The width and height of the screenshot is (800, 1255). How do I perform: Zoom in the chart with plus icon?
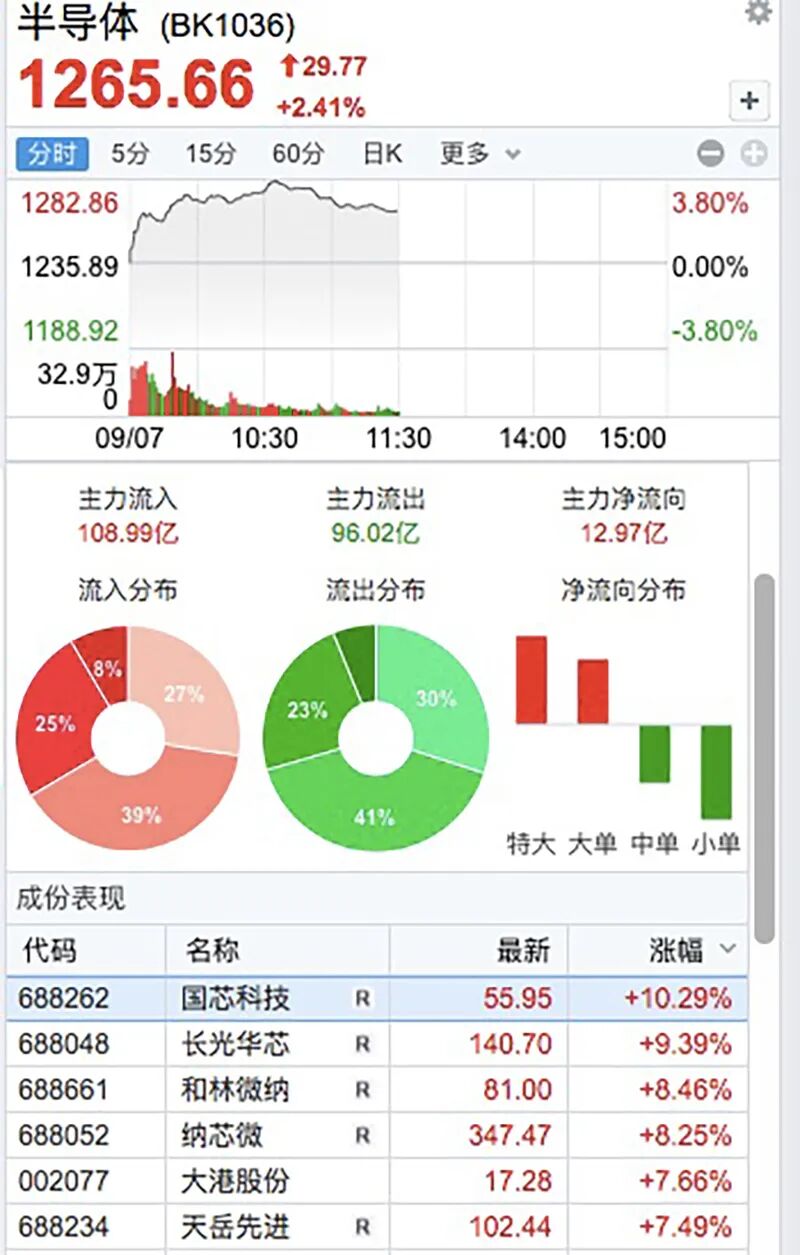(x=753, y=154)
